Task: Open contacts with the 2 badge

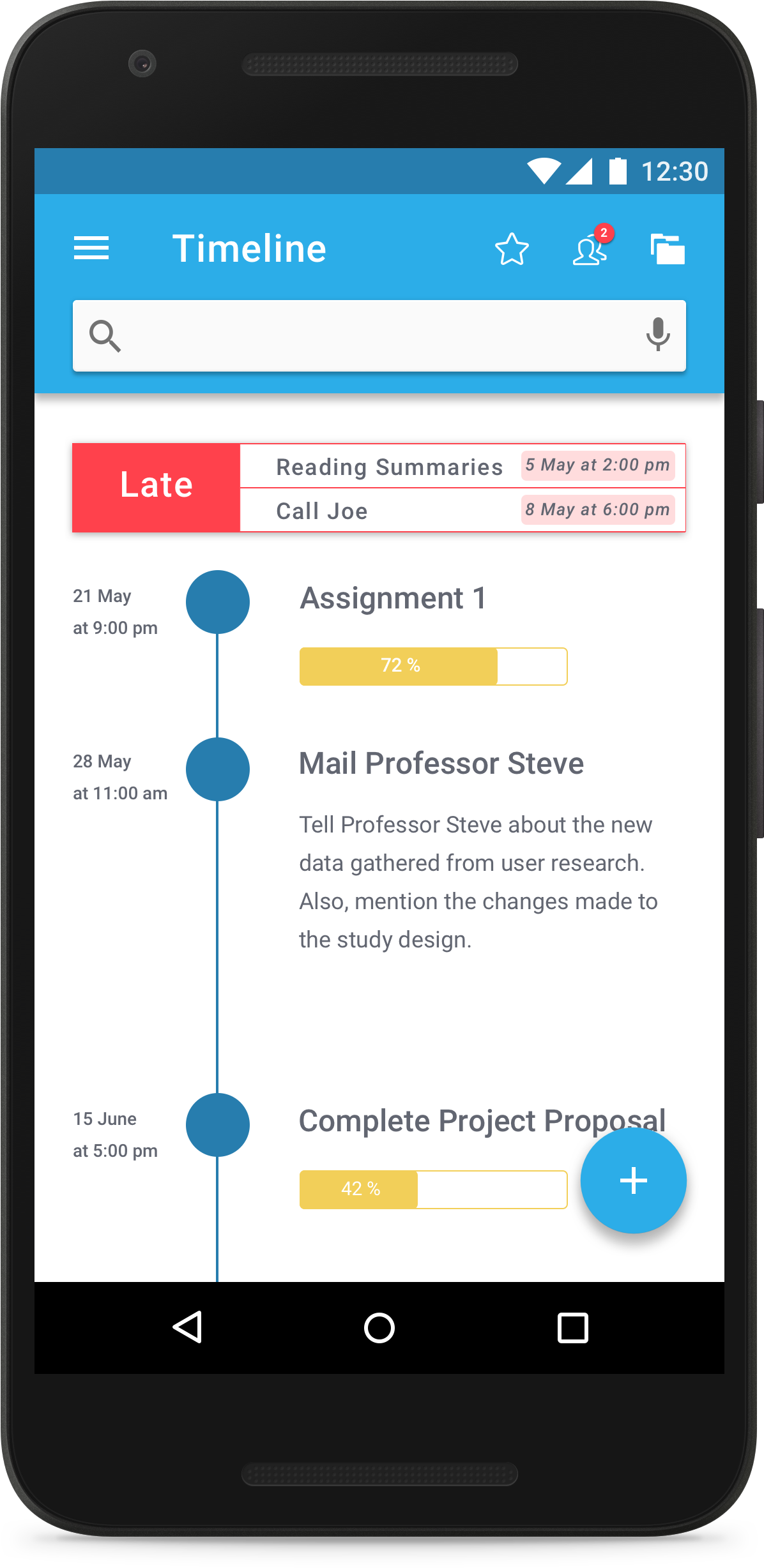Action: [x=590, y=249]
